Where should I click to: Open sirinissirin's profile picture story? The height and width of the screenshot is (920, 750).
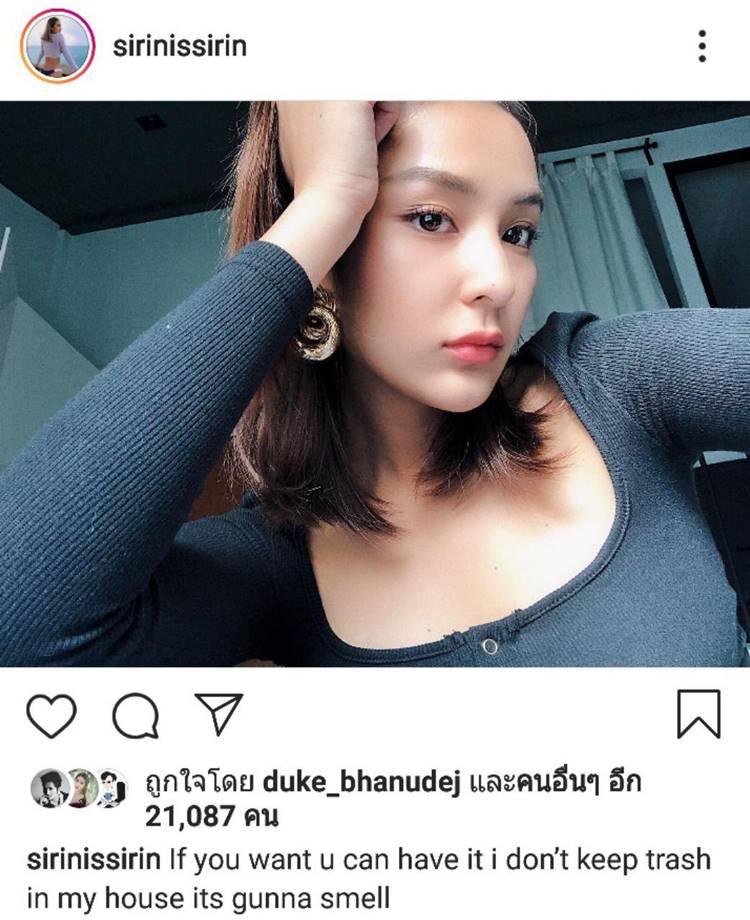pyautogui.click(x=57, y=46)
